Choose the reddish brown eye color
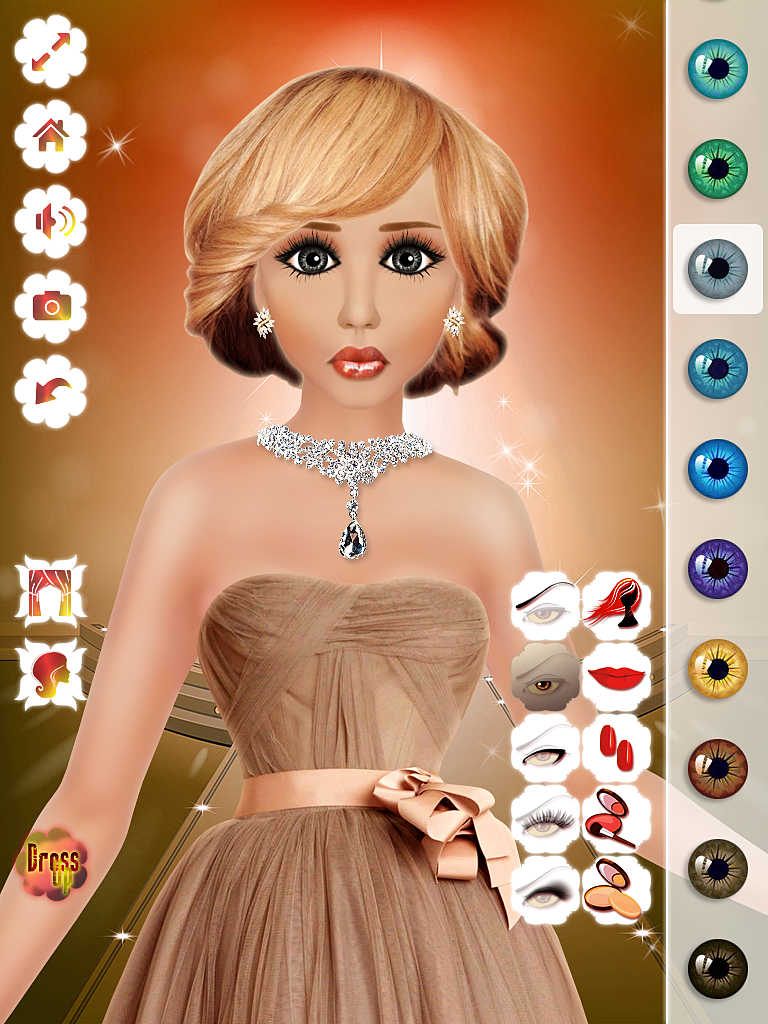This screenshot has width=768, height=1024. tap(717, 769)
